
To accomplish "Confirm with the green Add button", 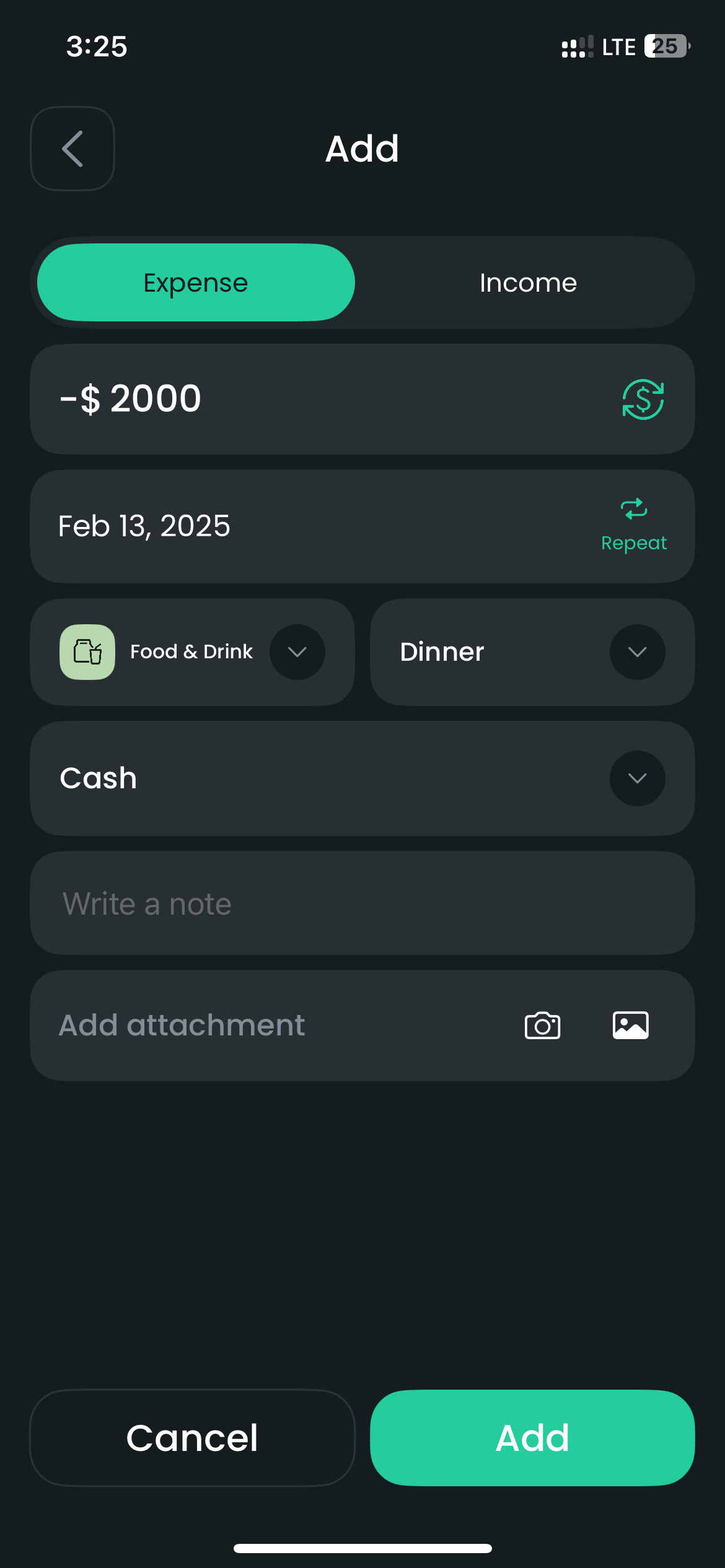I will 532,1437.
